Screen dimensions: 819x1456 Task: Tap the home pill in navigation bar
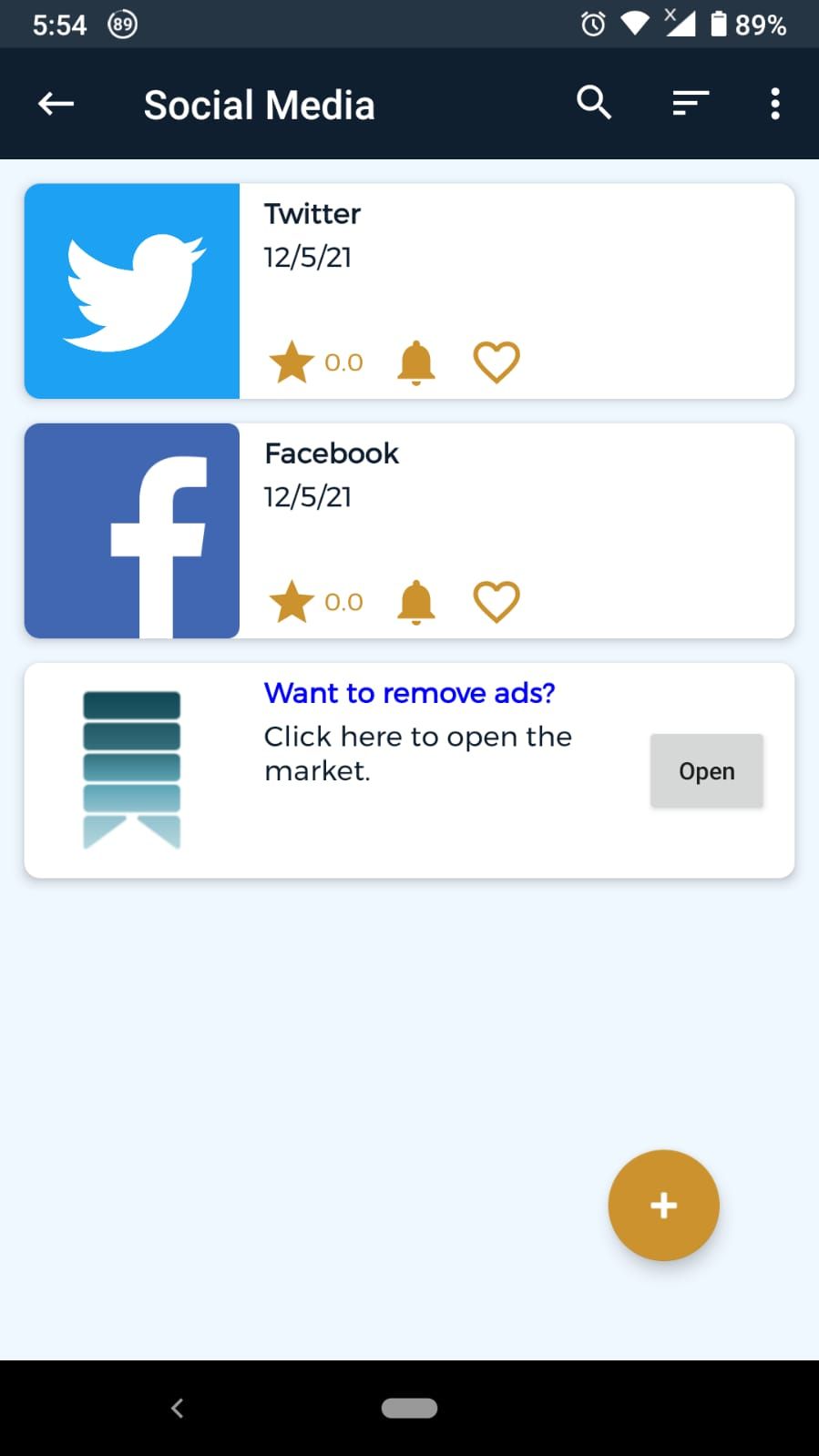[409, 1408]
